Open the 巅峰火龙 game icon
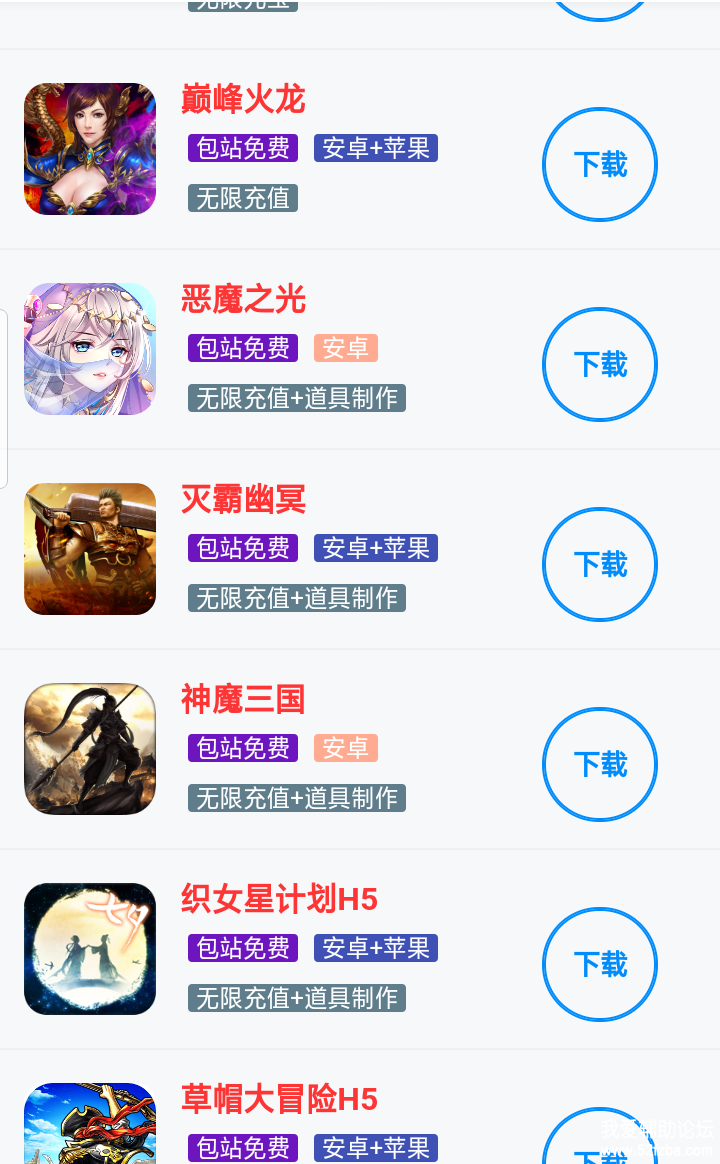 (x=90, y=149)
